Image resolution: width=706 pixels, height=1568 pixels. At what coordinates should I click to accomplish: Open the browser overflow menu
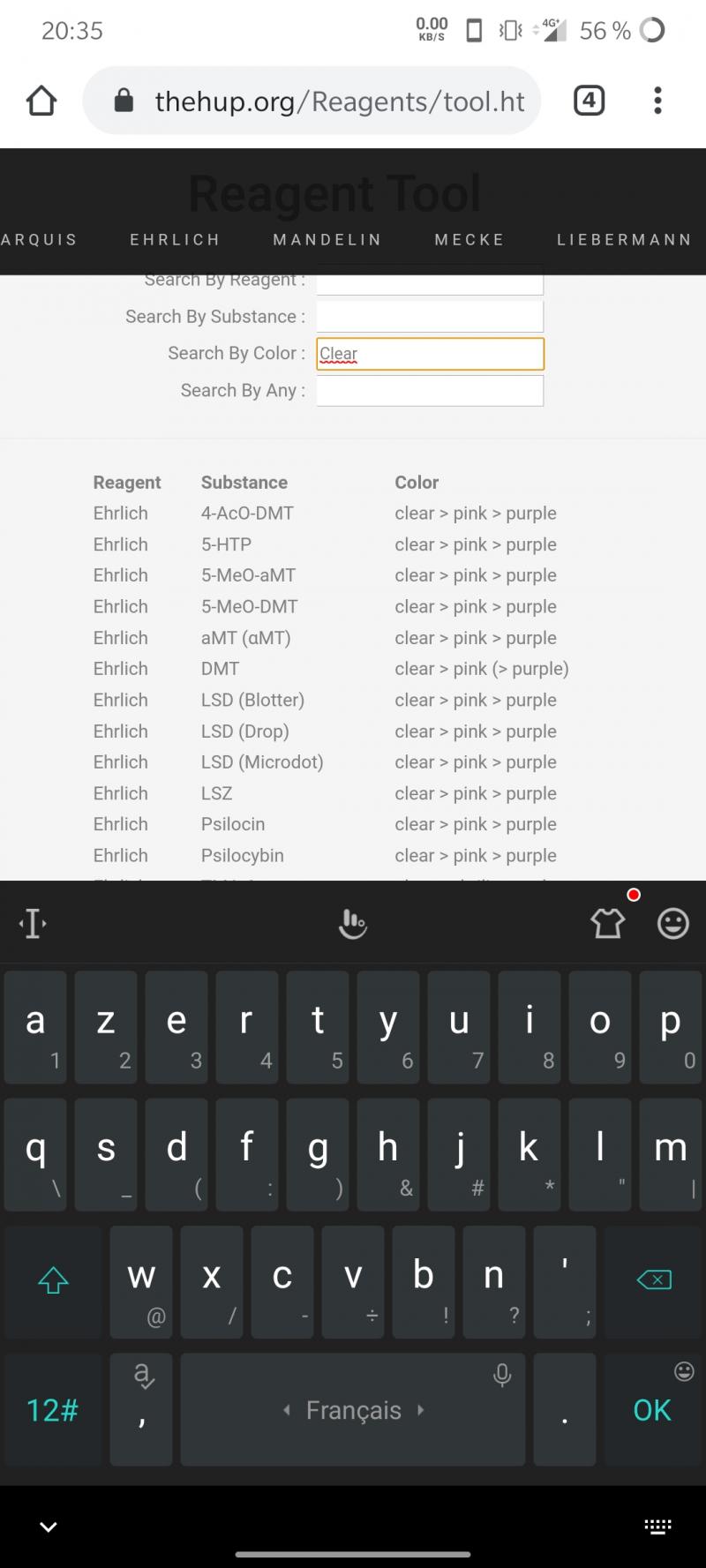(657, 101)
